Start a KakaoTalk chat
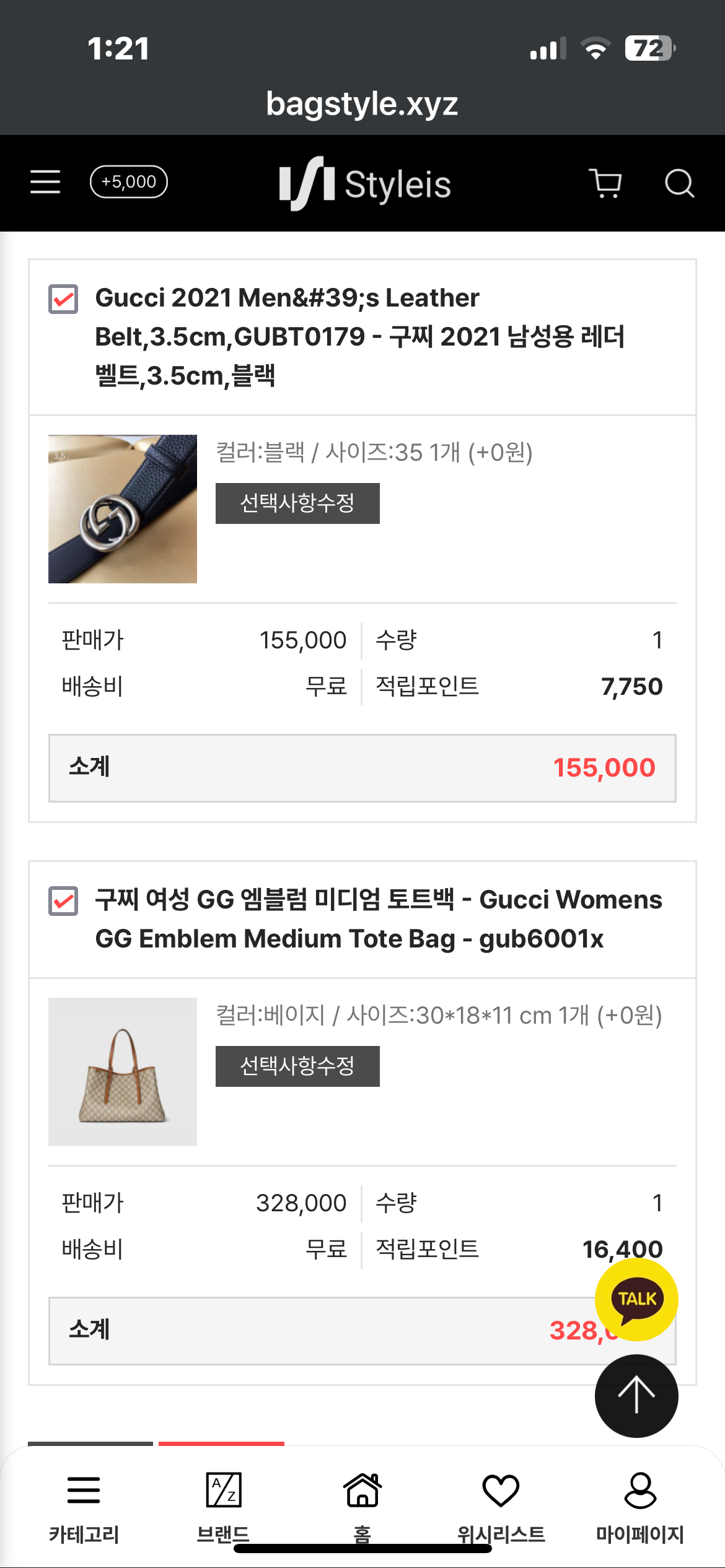 [636, 1300]
